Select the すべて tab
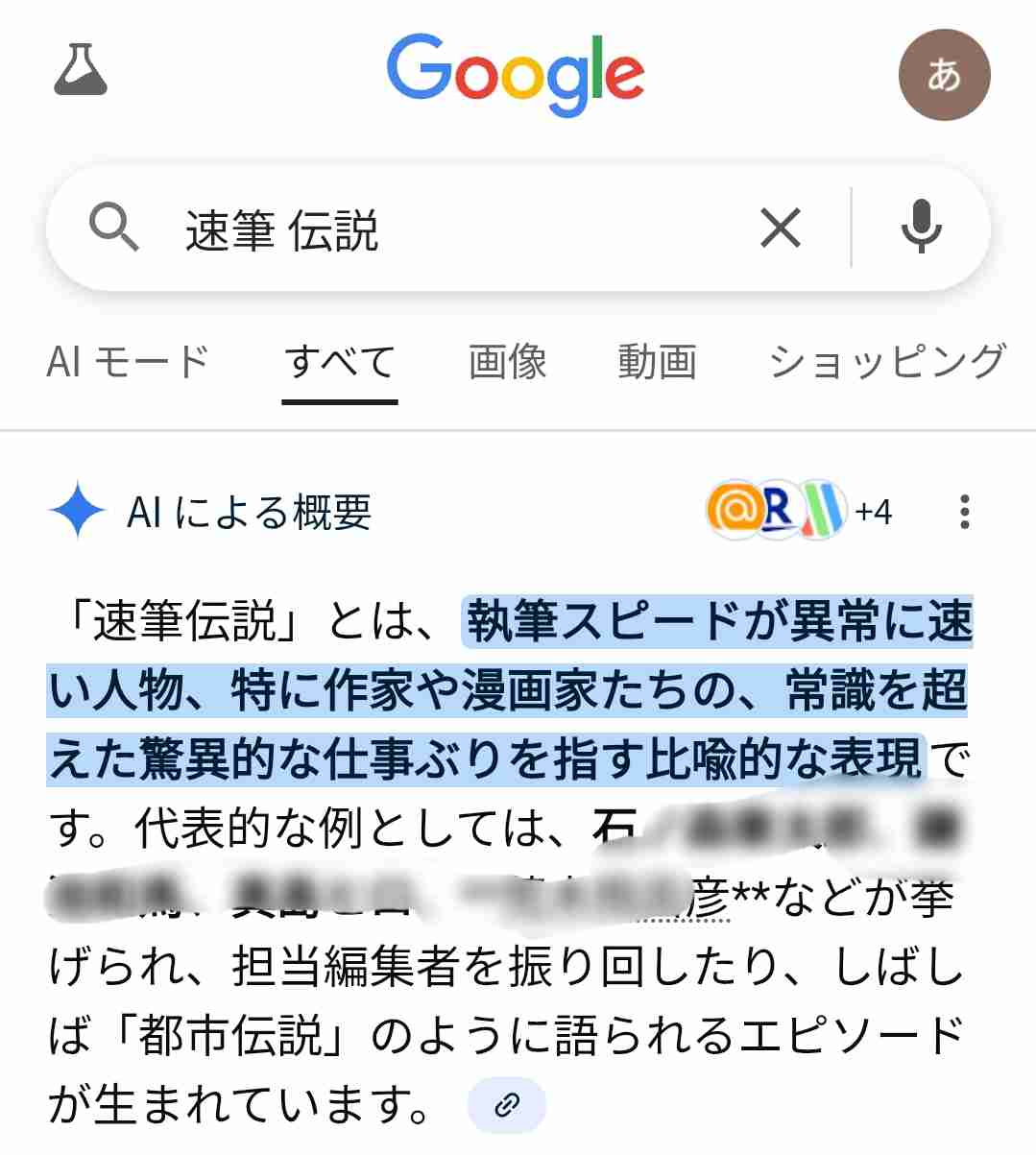Screen dimensions: 1036x1155 tap(340, 362)
